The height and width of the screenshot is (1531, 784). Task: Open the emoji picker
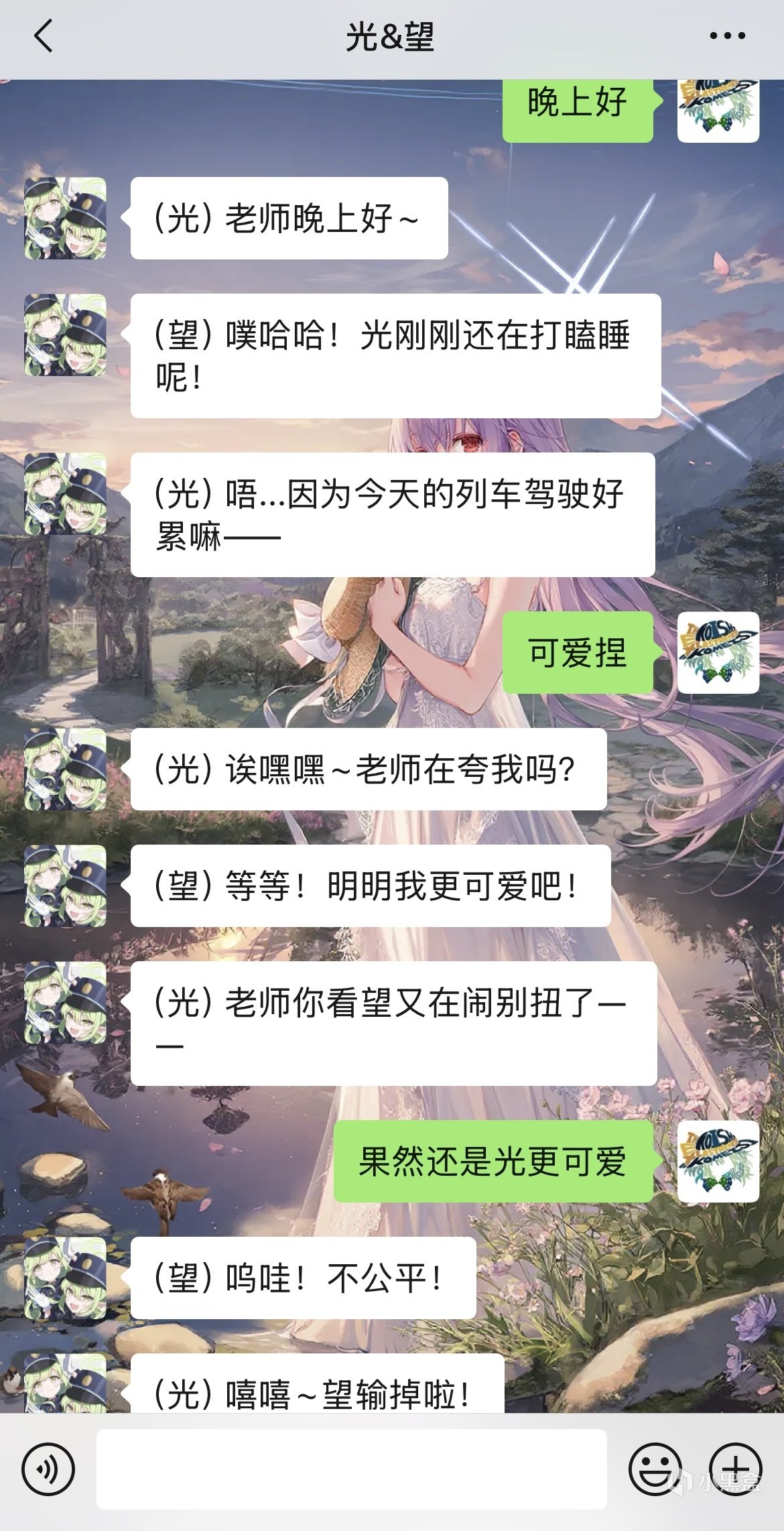click(655, 1469)
